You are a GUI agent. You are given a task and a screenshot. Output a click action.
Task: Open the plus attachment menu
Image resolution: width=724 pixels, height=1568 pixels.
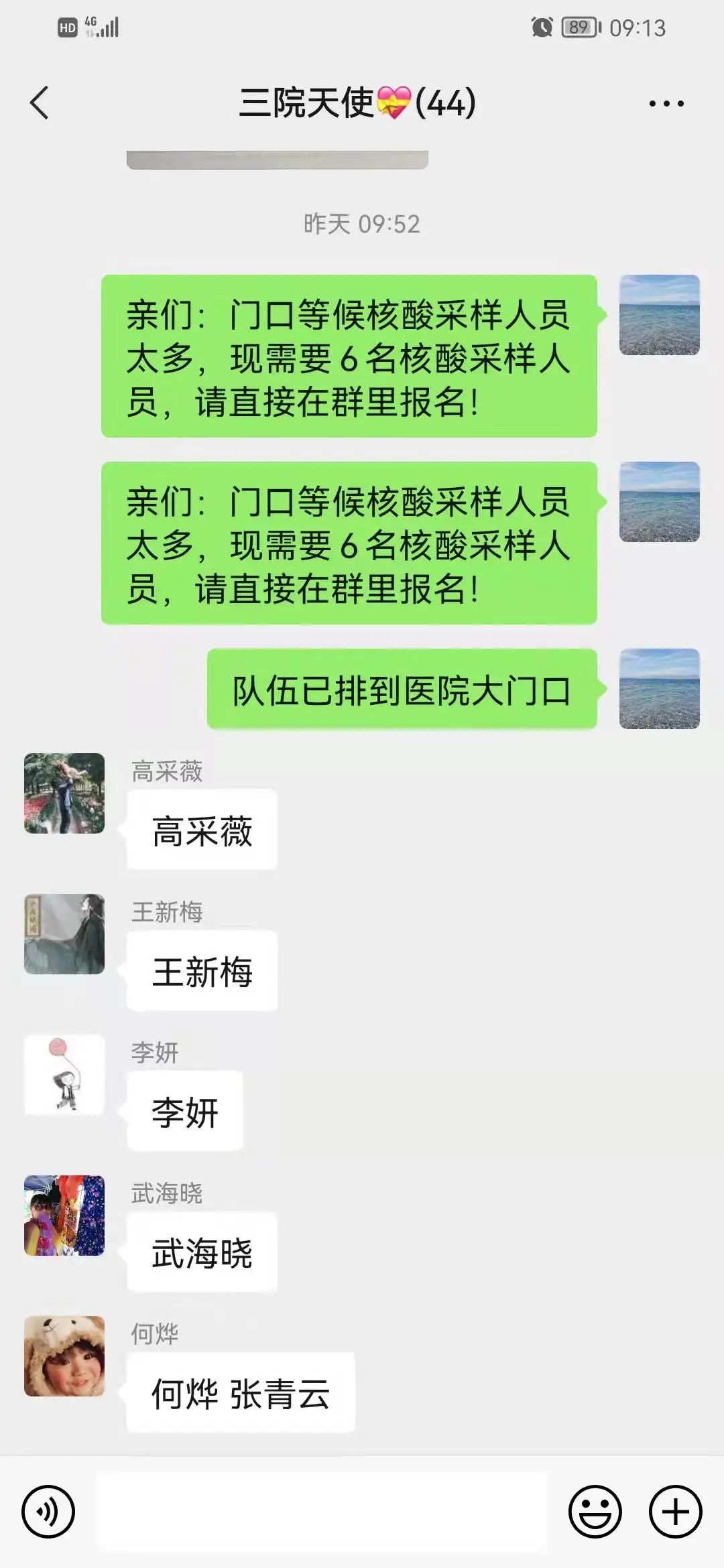click(675, 1511)
